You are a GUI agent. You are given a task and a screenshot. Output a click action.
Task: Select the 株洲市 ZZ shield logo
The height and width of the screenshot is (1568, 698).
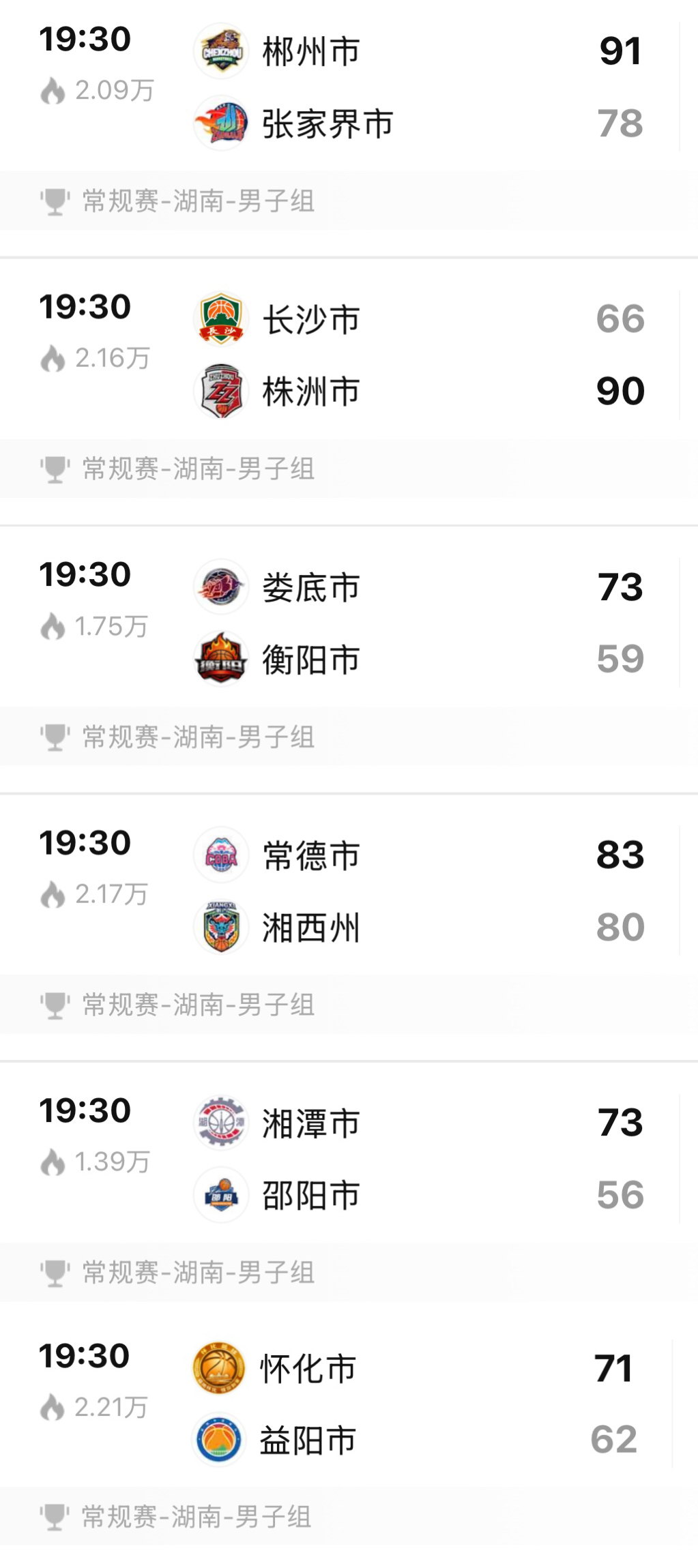pyautogui.click(x=220, y=390)
